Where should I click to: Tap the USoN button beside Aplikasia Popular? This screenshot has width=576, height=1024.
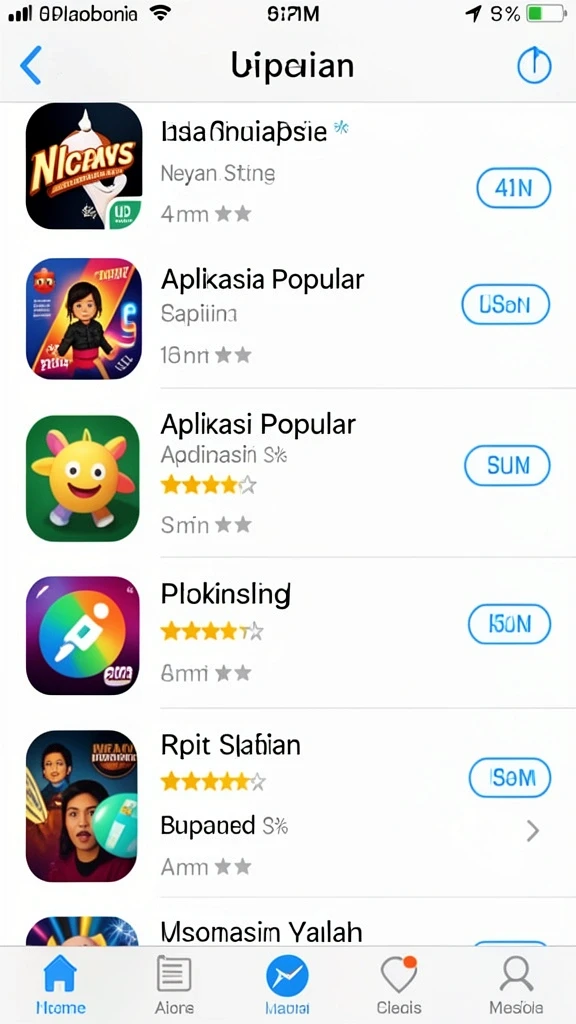click(x=505, y=304)
